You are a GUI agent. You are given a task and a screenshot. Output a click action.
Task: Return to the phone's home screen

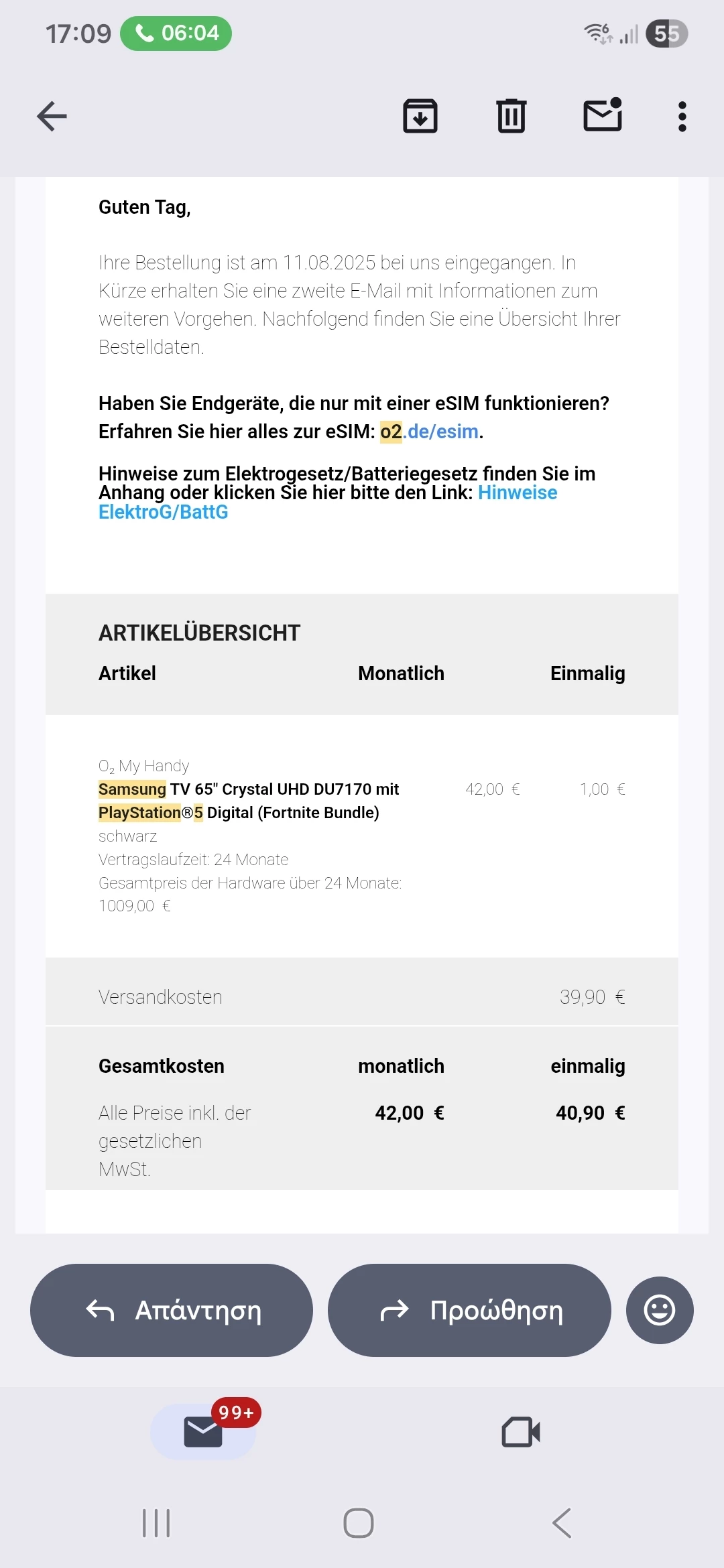click(359, 1523)
